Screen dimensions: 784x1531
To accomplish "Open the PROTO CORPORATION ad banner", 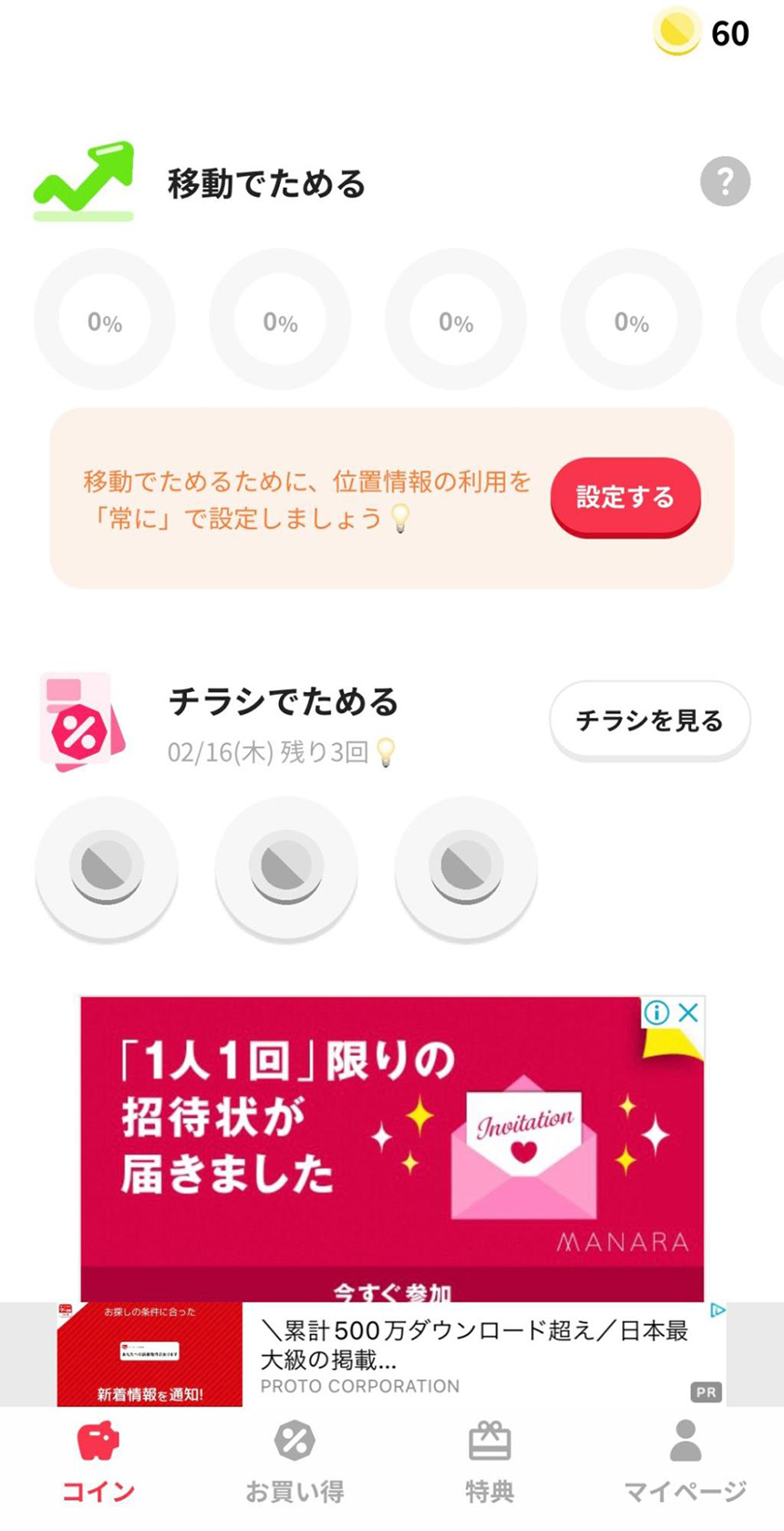I will (391, 1355).
